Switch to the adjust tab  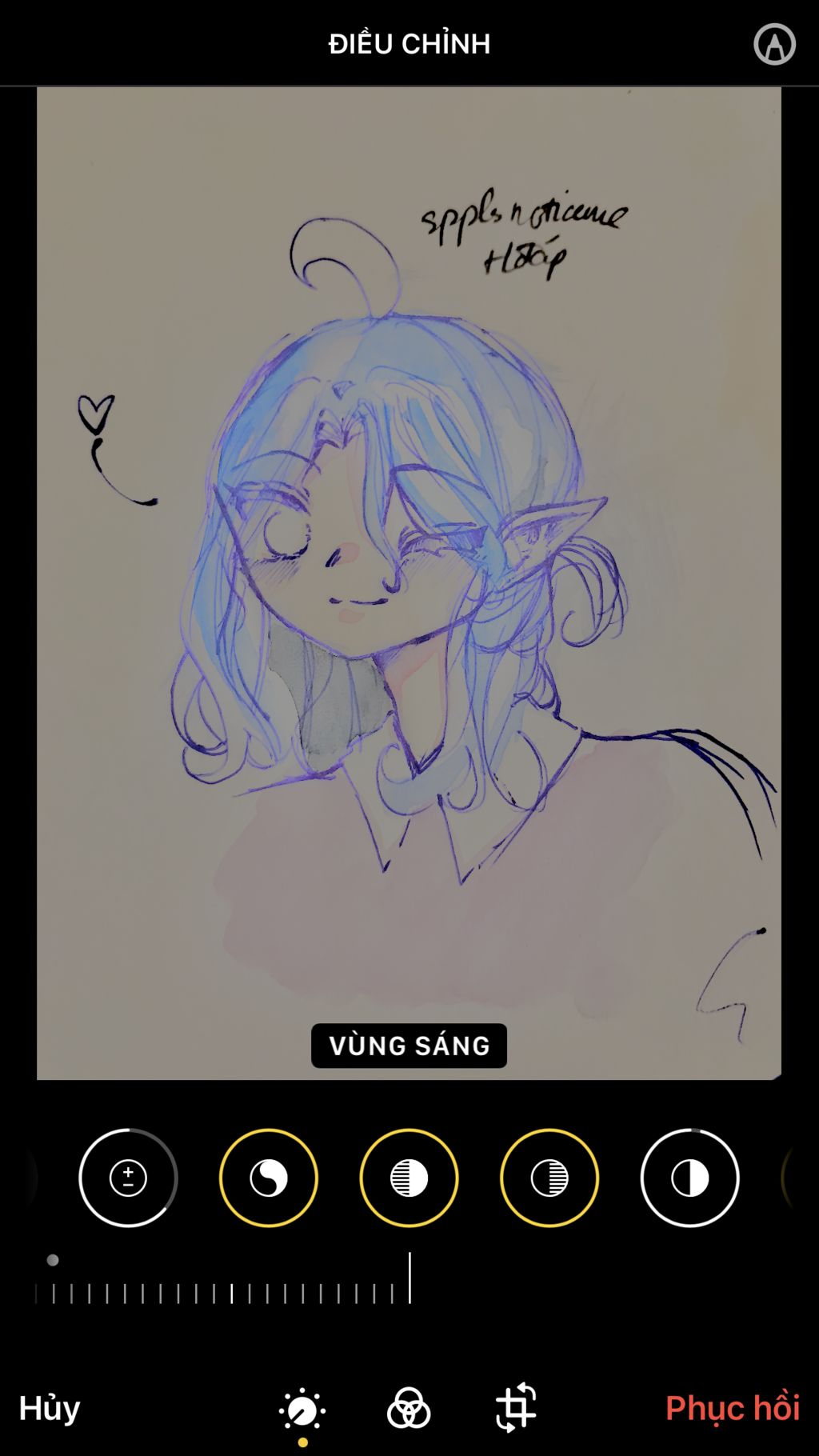(x=302, y=1410)
